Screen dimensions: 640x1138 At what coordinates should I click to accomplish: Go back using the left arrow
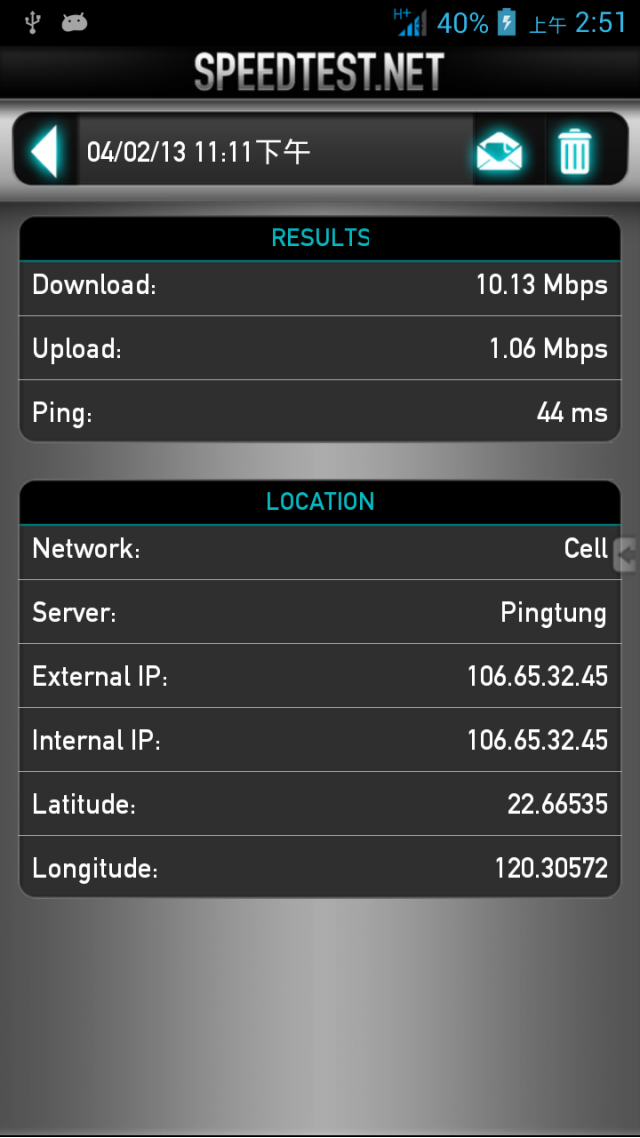point(44,151)
